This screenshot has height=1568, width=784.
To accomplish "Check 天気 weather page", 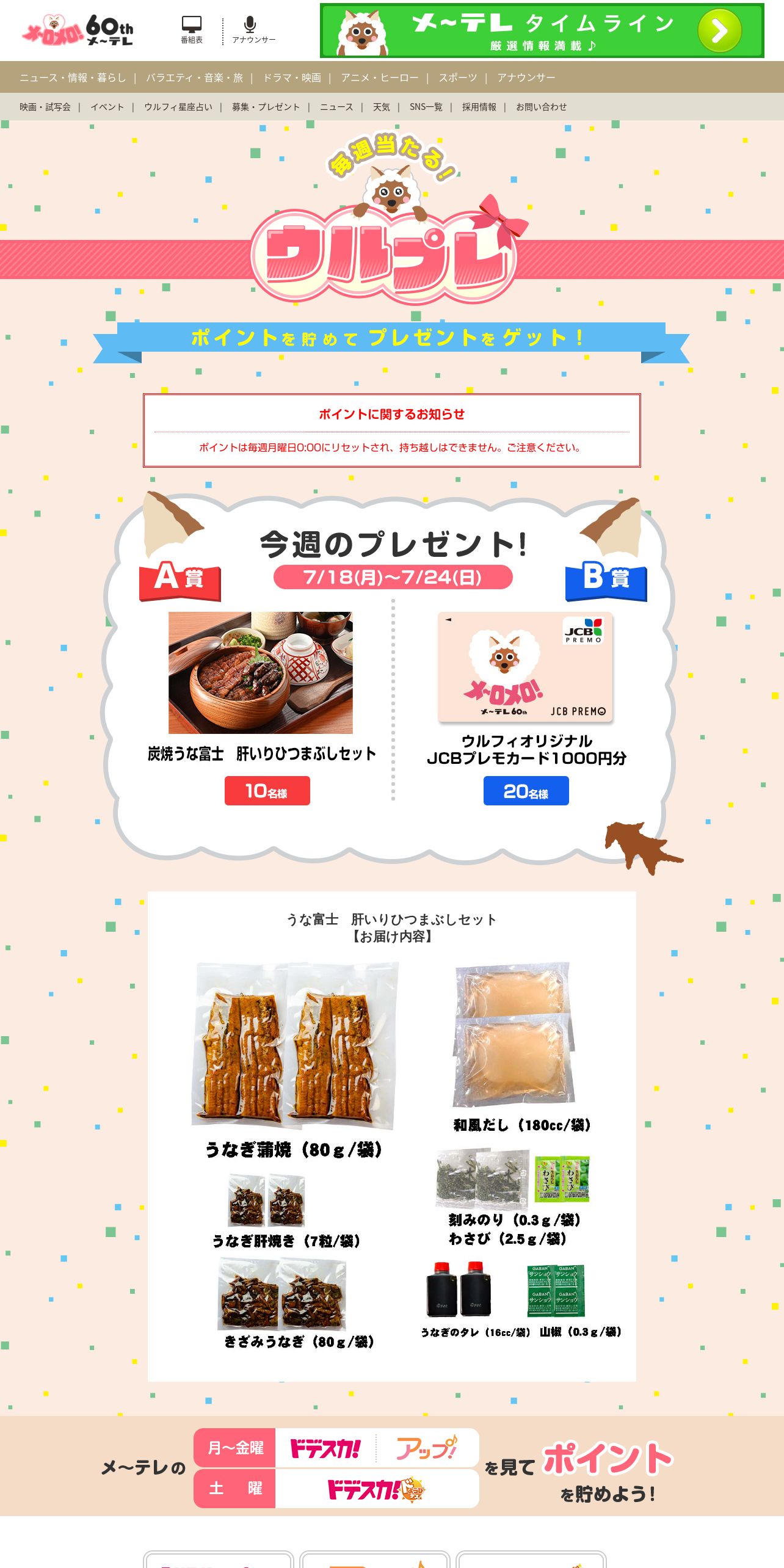I will click(382, 107).
